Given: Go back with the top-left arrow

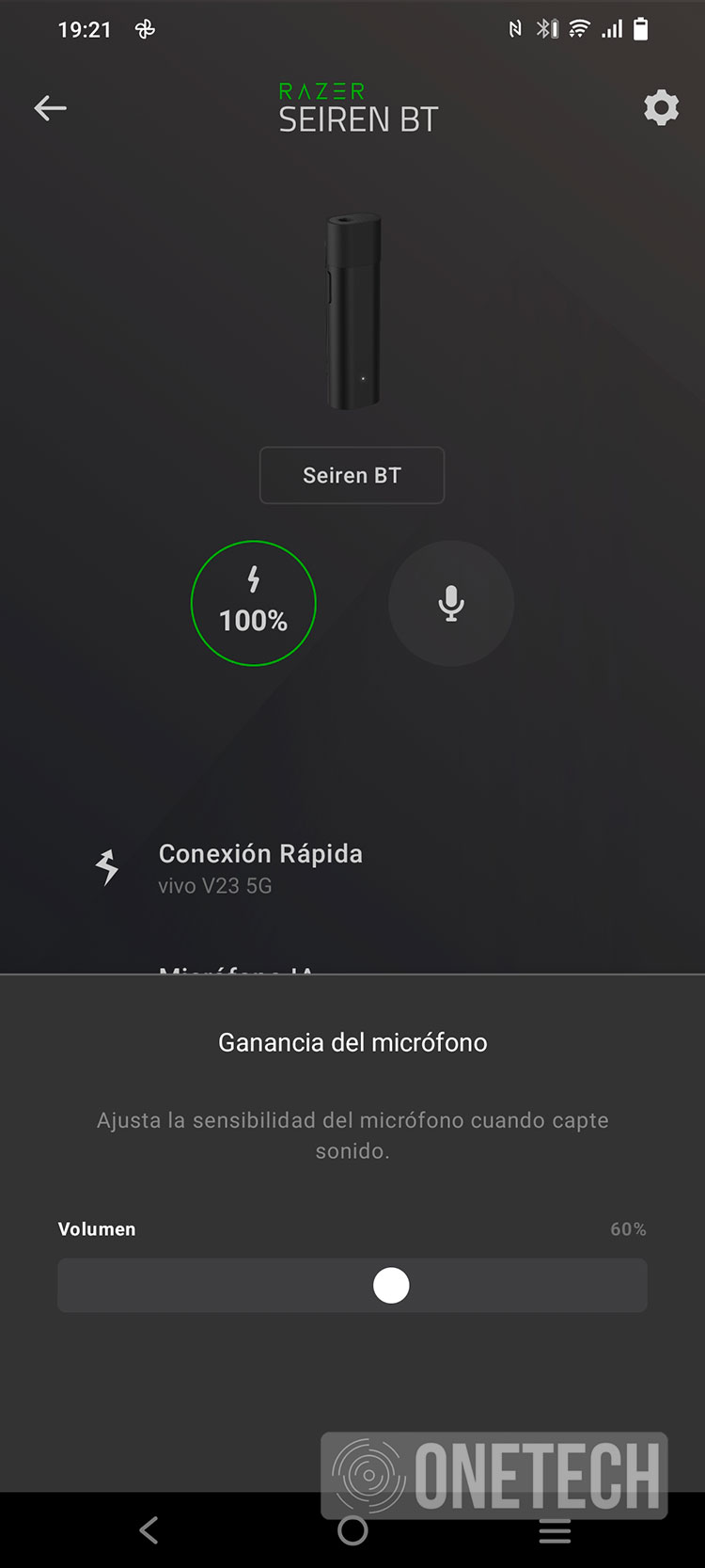Looking at the screenshot, I should click(x=51, y=108).
